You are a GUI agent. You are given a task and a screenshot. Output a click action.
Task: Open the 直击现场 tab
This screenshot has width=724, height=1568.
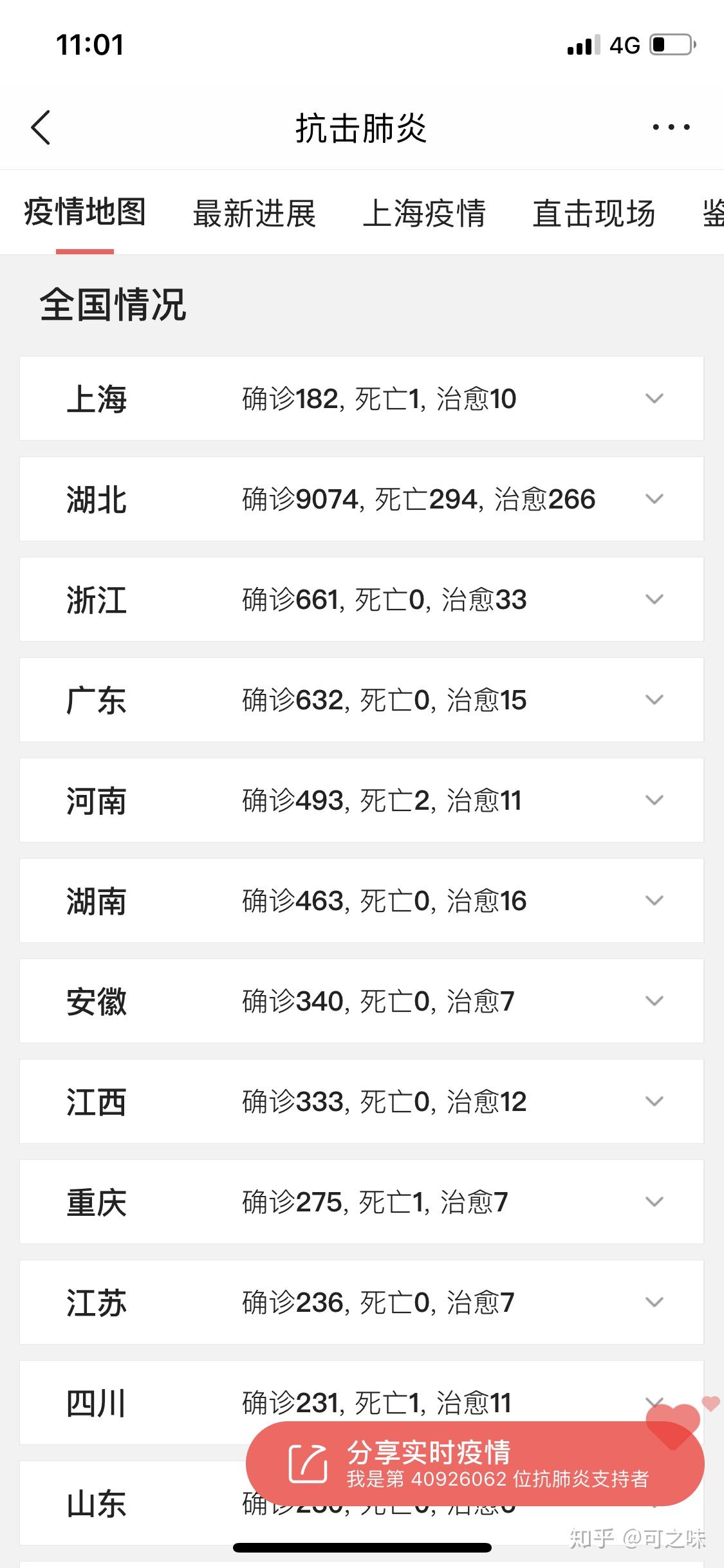coord(593,214)
